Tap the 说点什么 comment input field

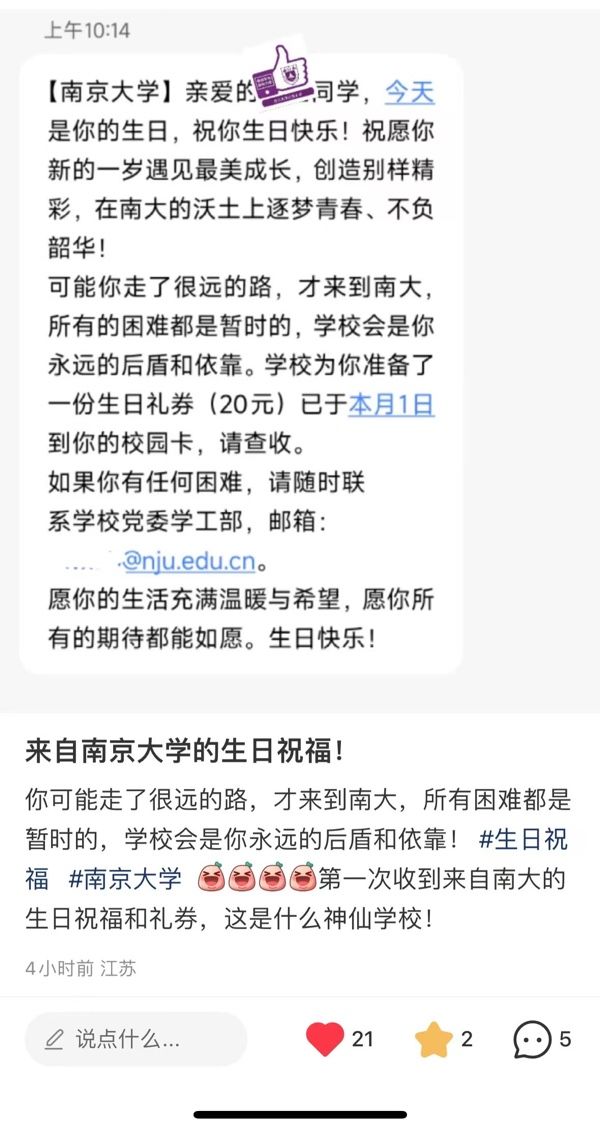[x=135, y=1039]
